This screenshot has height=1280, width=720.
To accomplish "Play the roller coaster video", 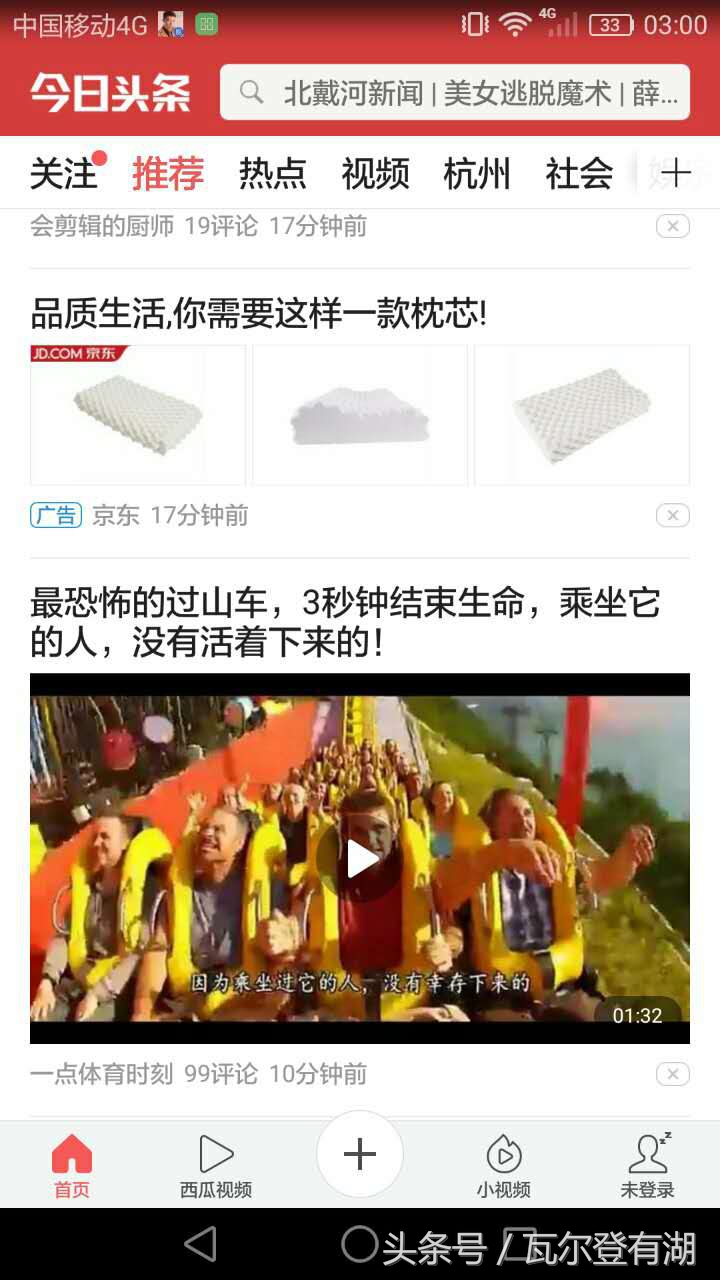I will tap(360, 858).
